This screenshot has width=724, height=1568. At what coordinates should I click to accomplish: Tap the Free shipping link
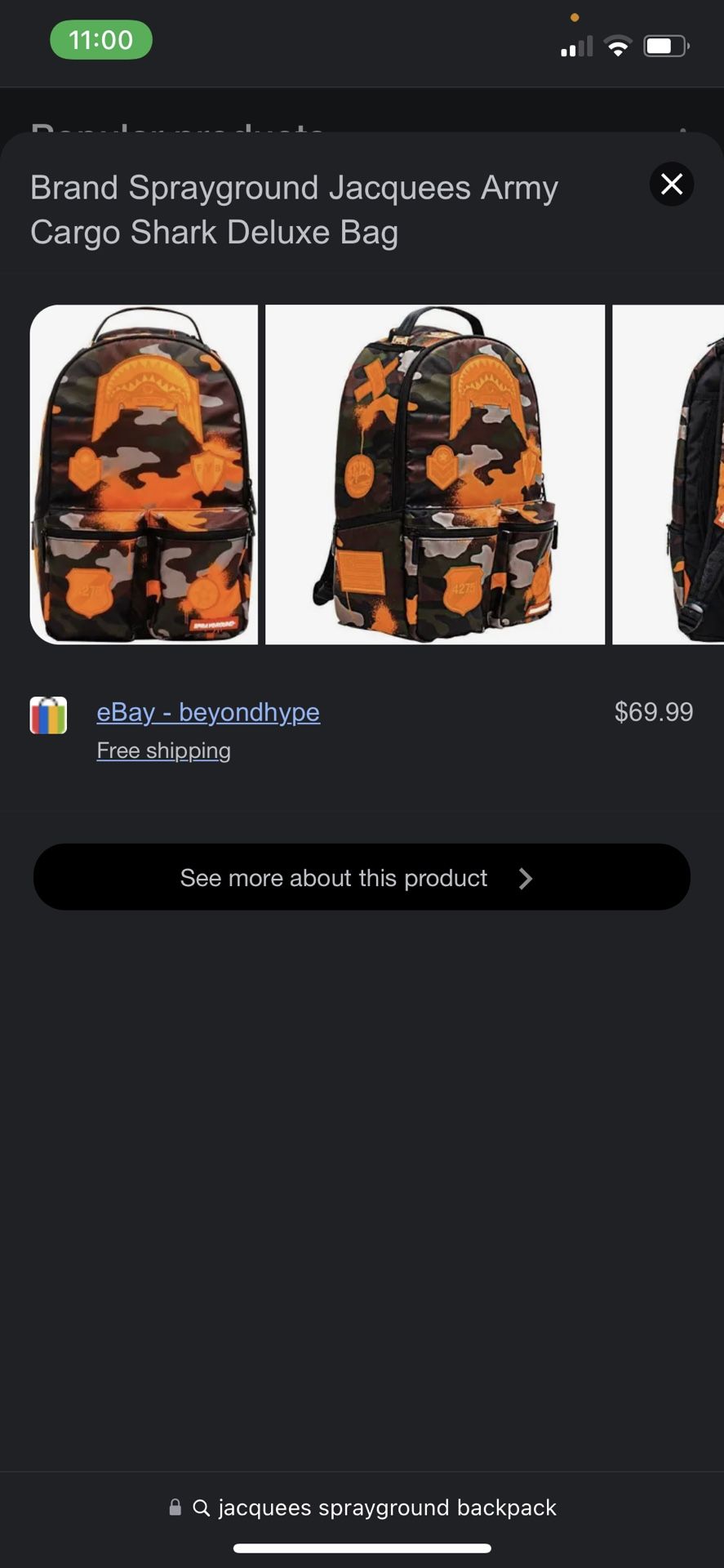163,751
